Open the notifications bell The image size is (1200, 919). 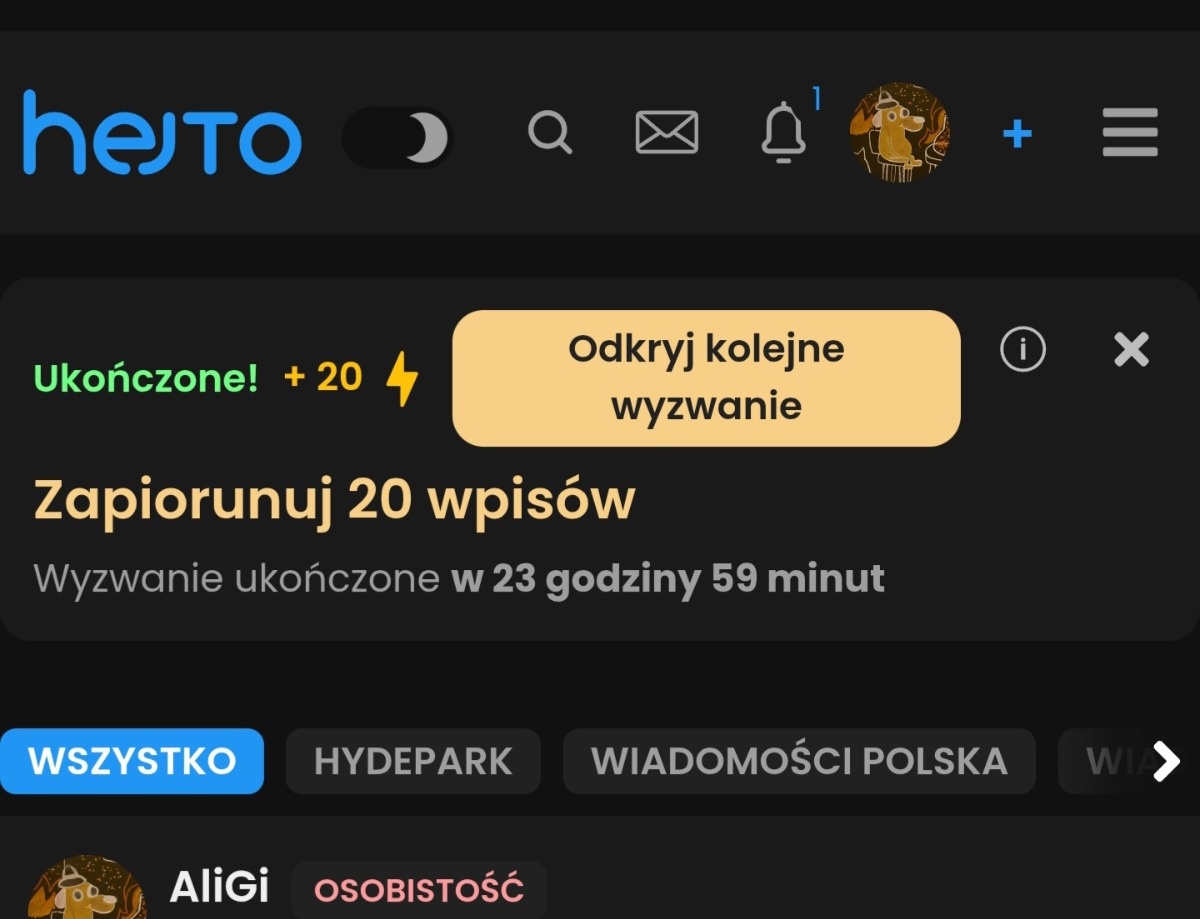point(783,133)
